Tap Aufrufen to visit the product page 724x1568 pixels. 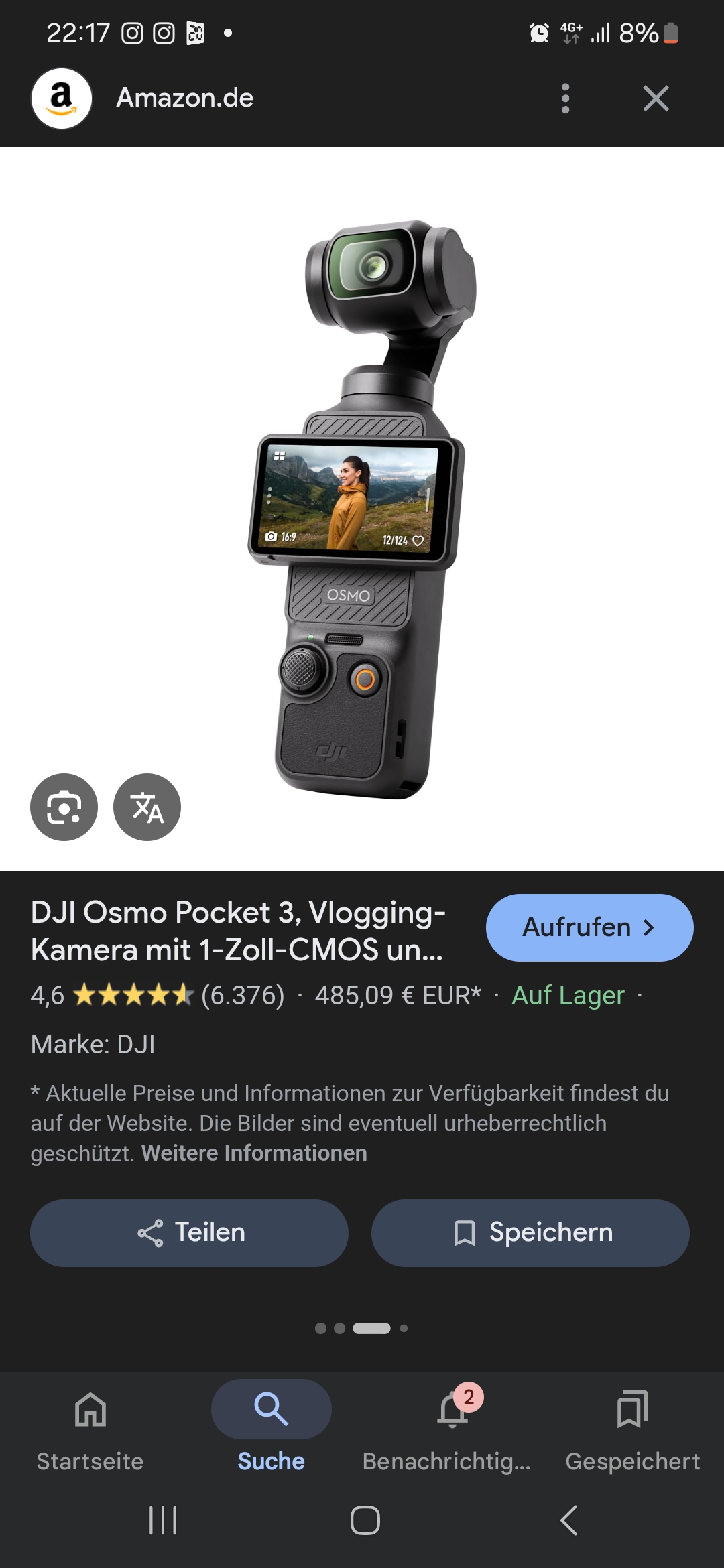[x=589, y=927]
